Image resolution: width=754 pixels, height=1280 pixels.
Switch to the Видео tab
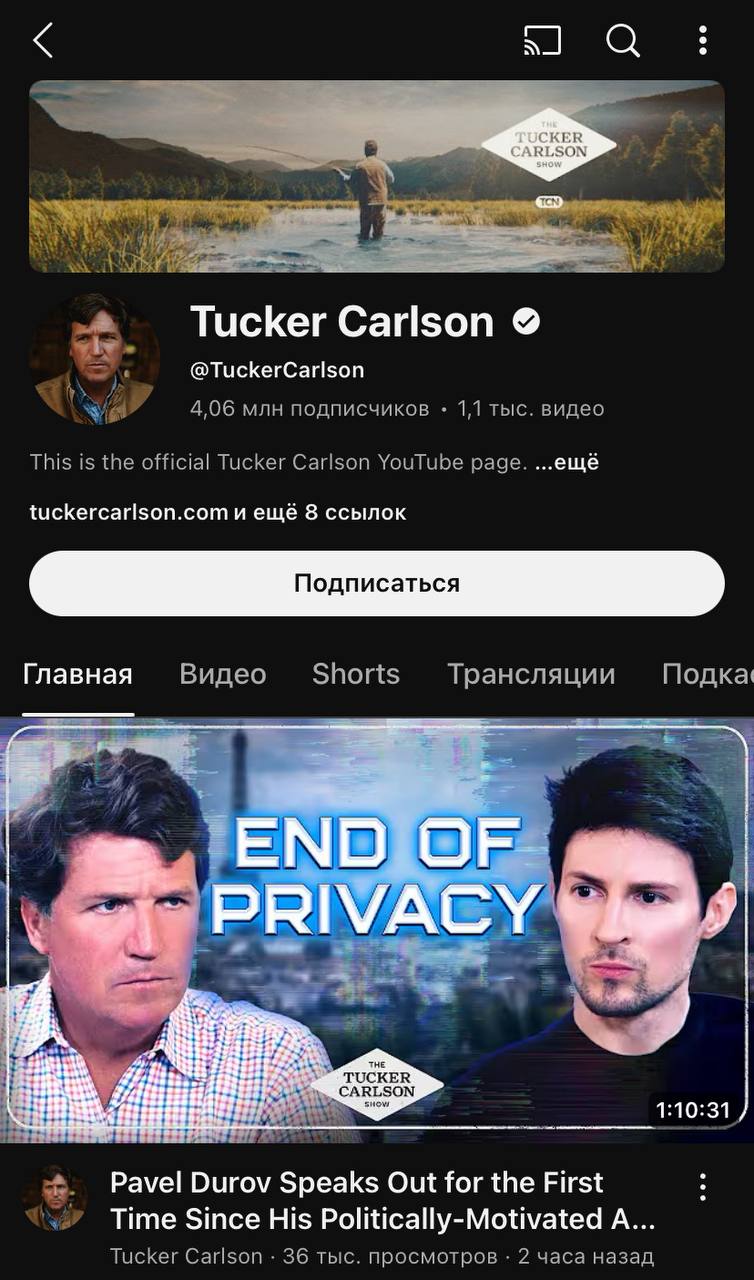point(222,674)
